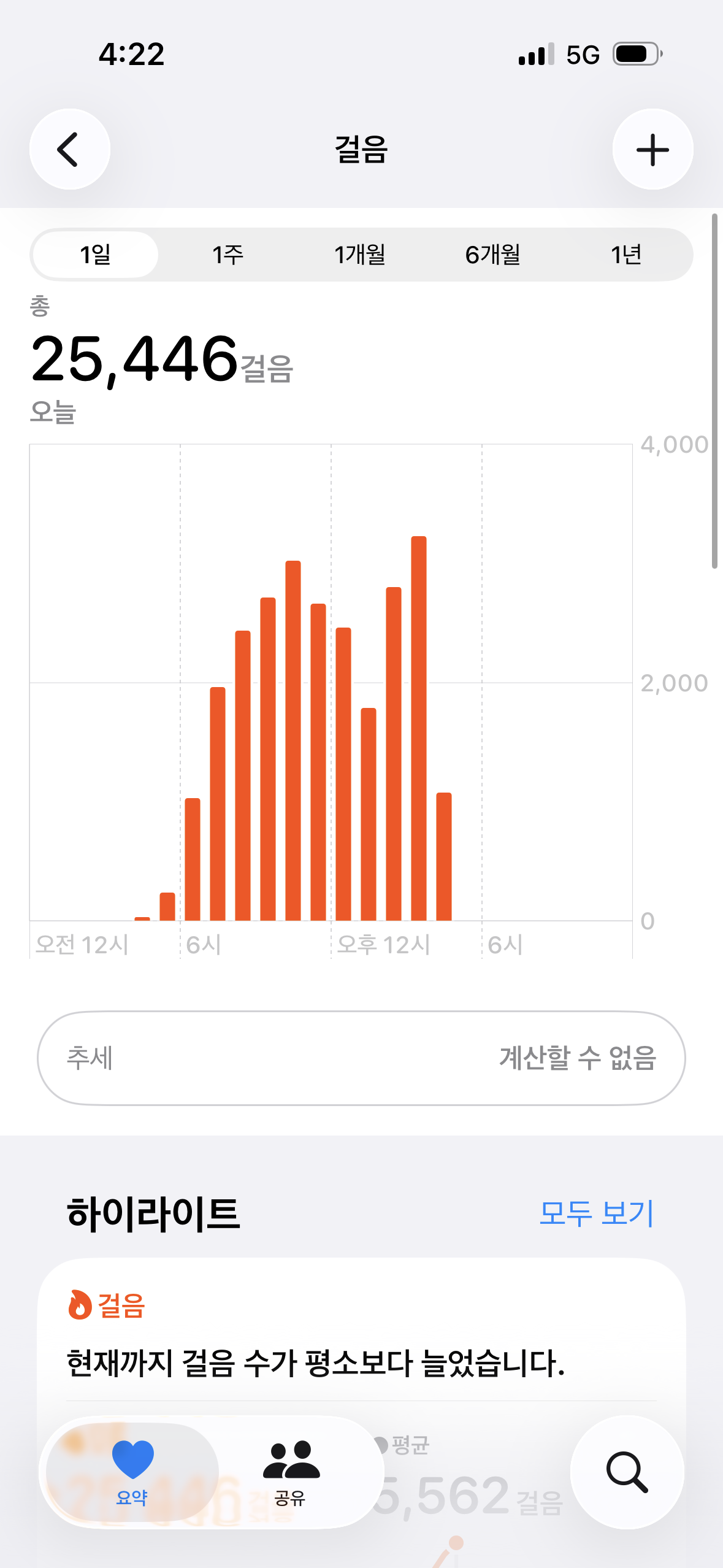This screenshot has height=1568, width=723.
Task: Open search with the magnifier button
Action: 627,1472
